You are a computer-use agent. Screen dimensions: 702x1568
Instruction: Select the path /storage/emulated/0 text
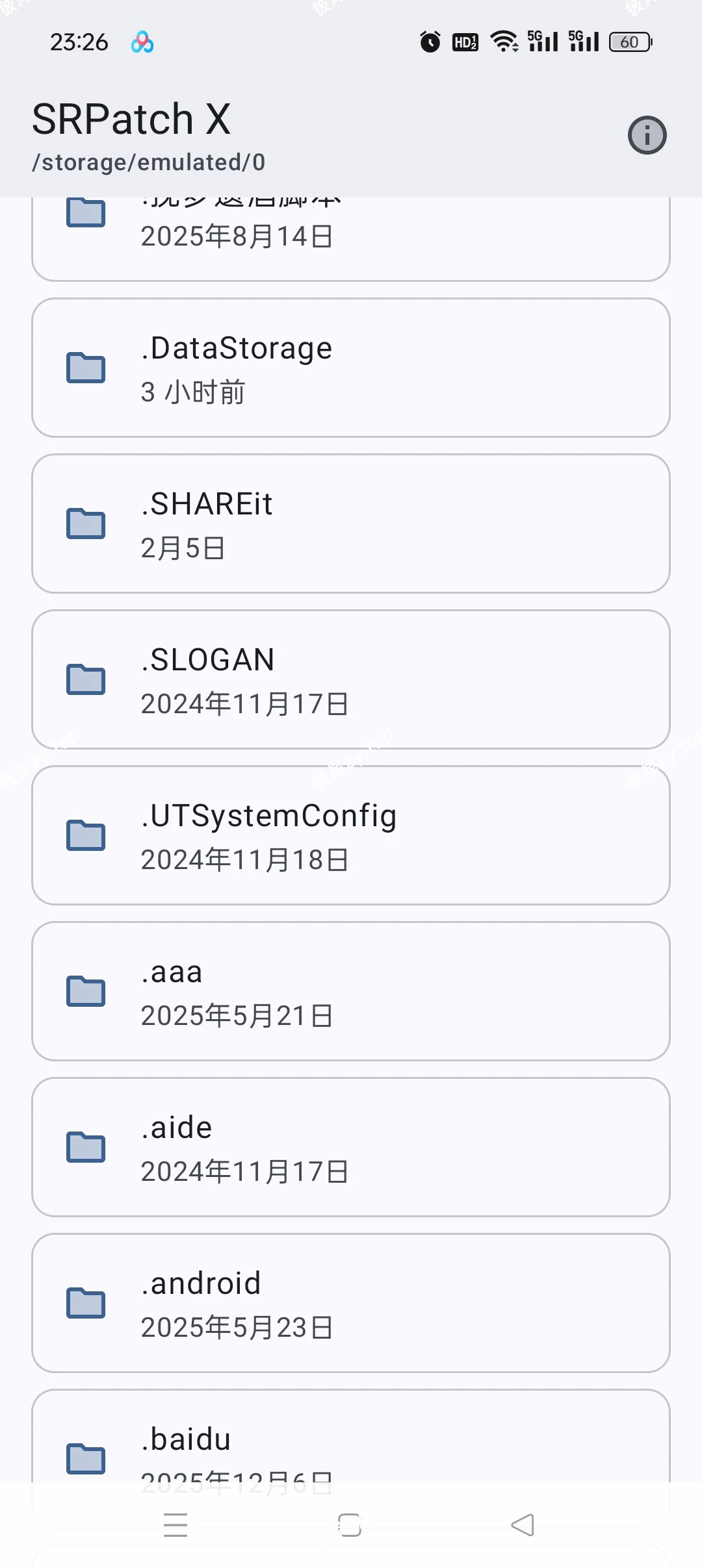coord(148,162)
